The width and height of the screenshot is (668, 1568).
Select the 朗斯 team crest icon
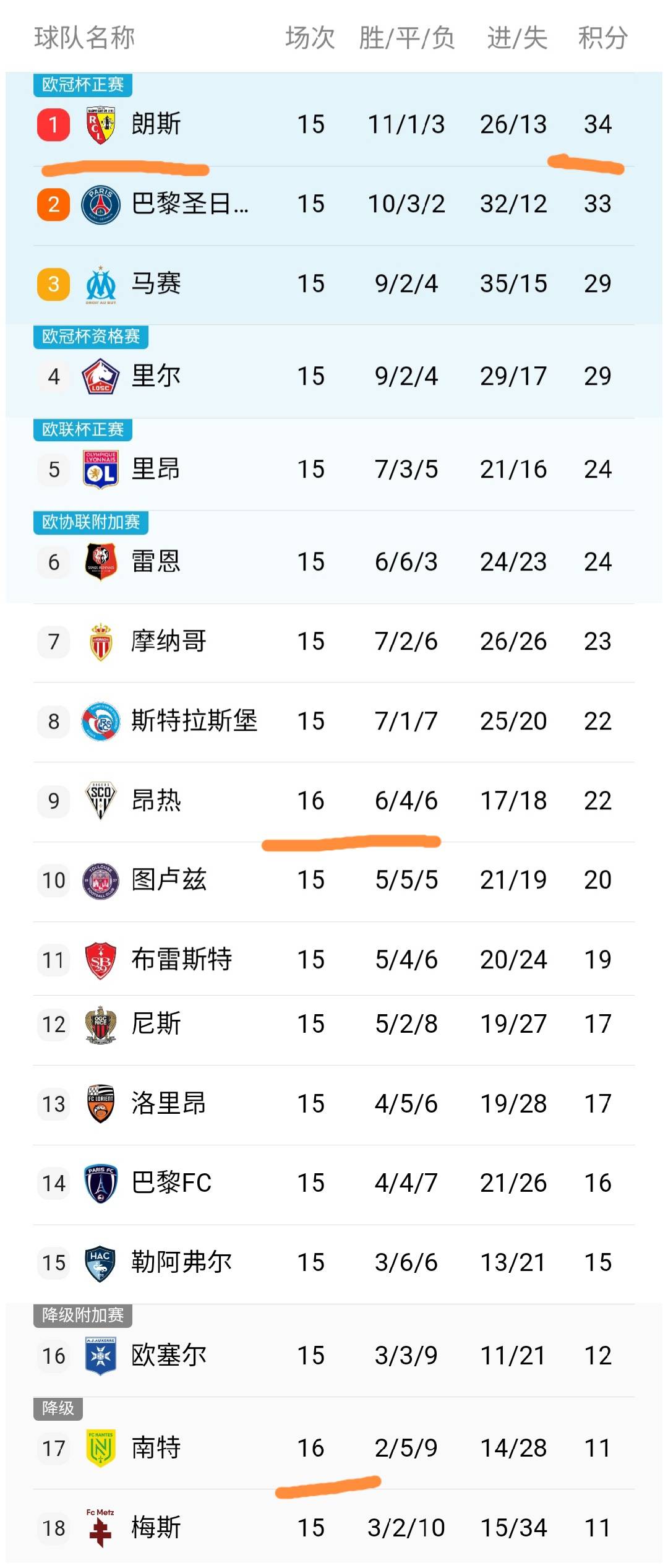pyautogui.click(x=101, y=124)
